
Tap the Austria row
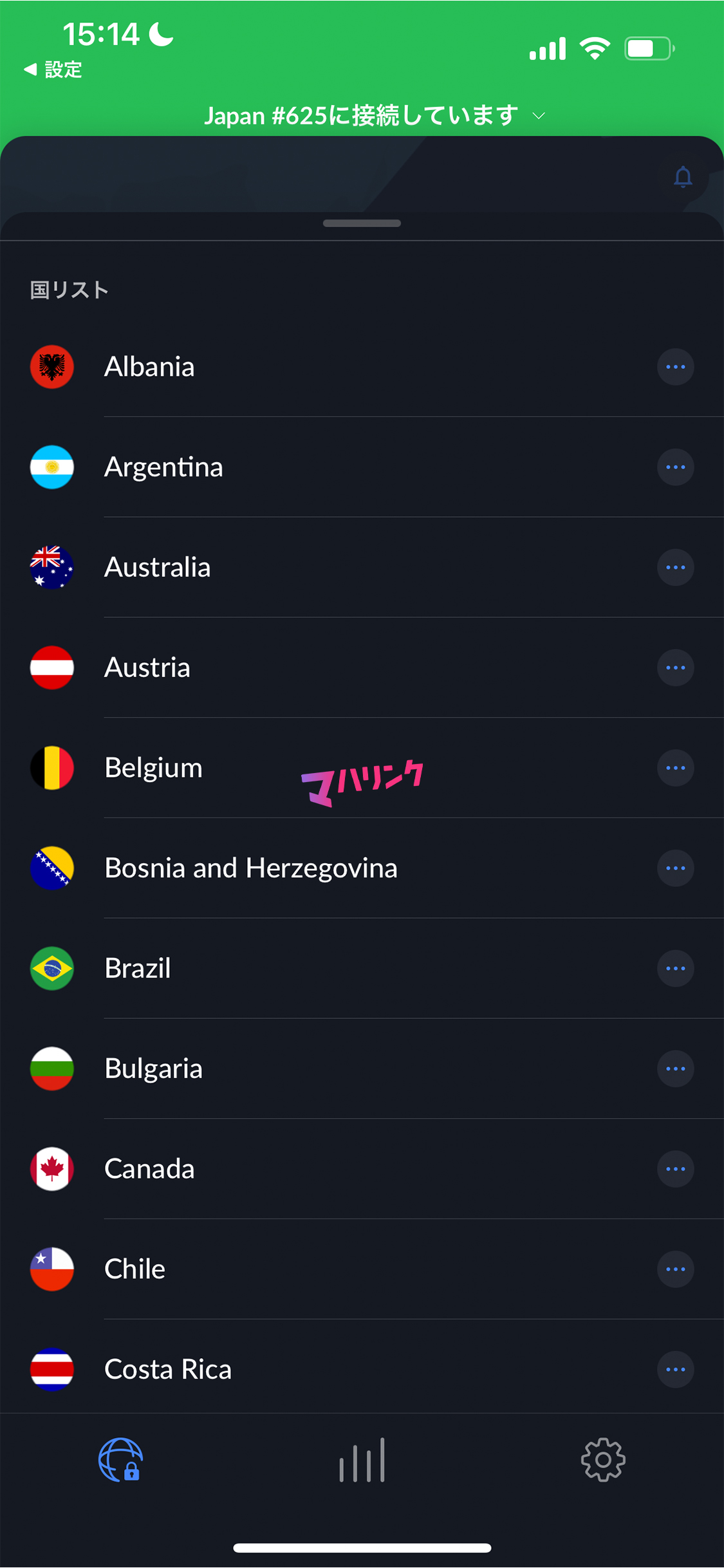click(362, 667)
